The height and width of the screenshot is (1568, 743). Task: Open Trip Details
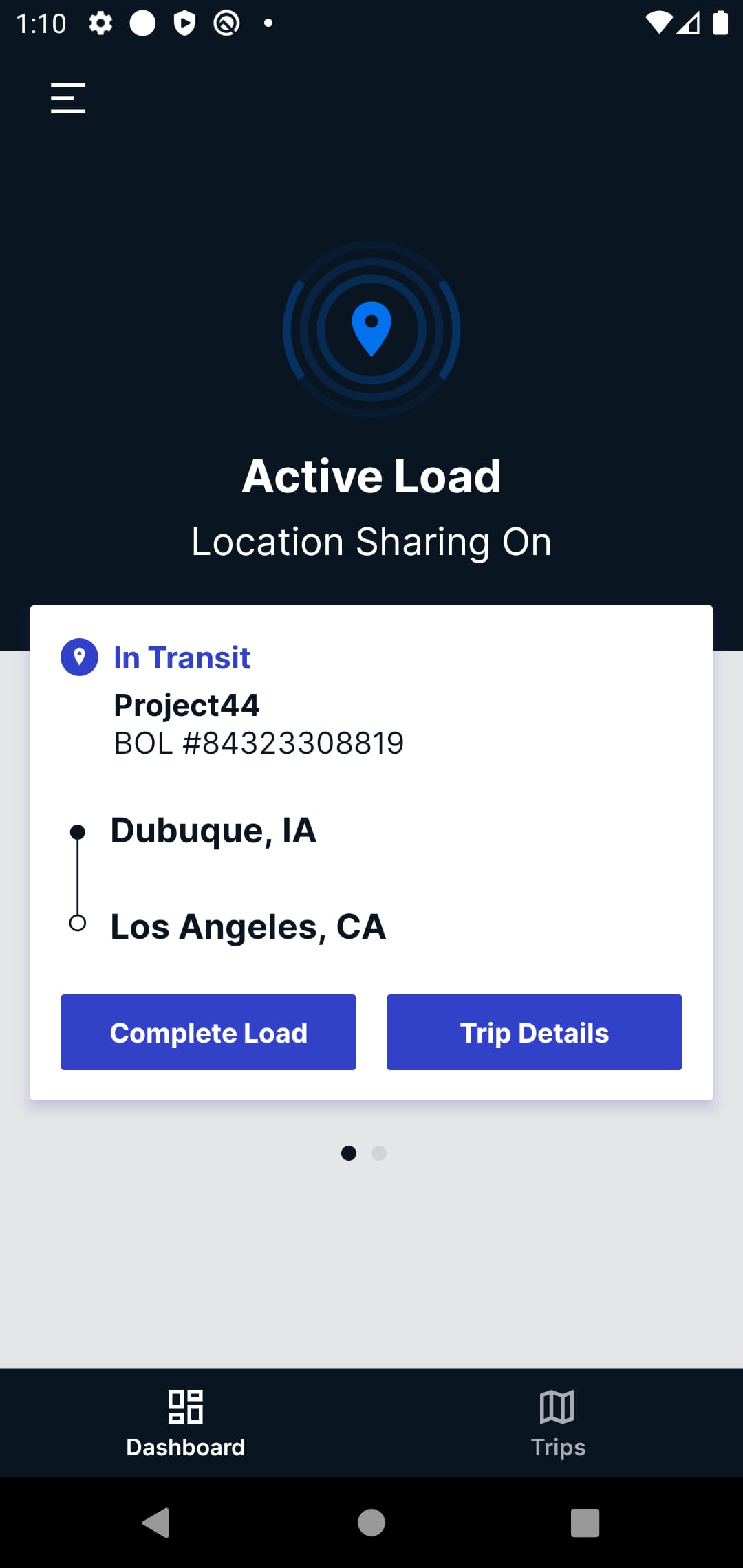[x=534, y=1032]
